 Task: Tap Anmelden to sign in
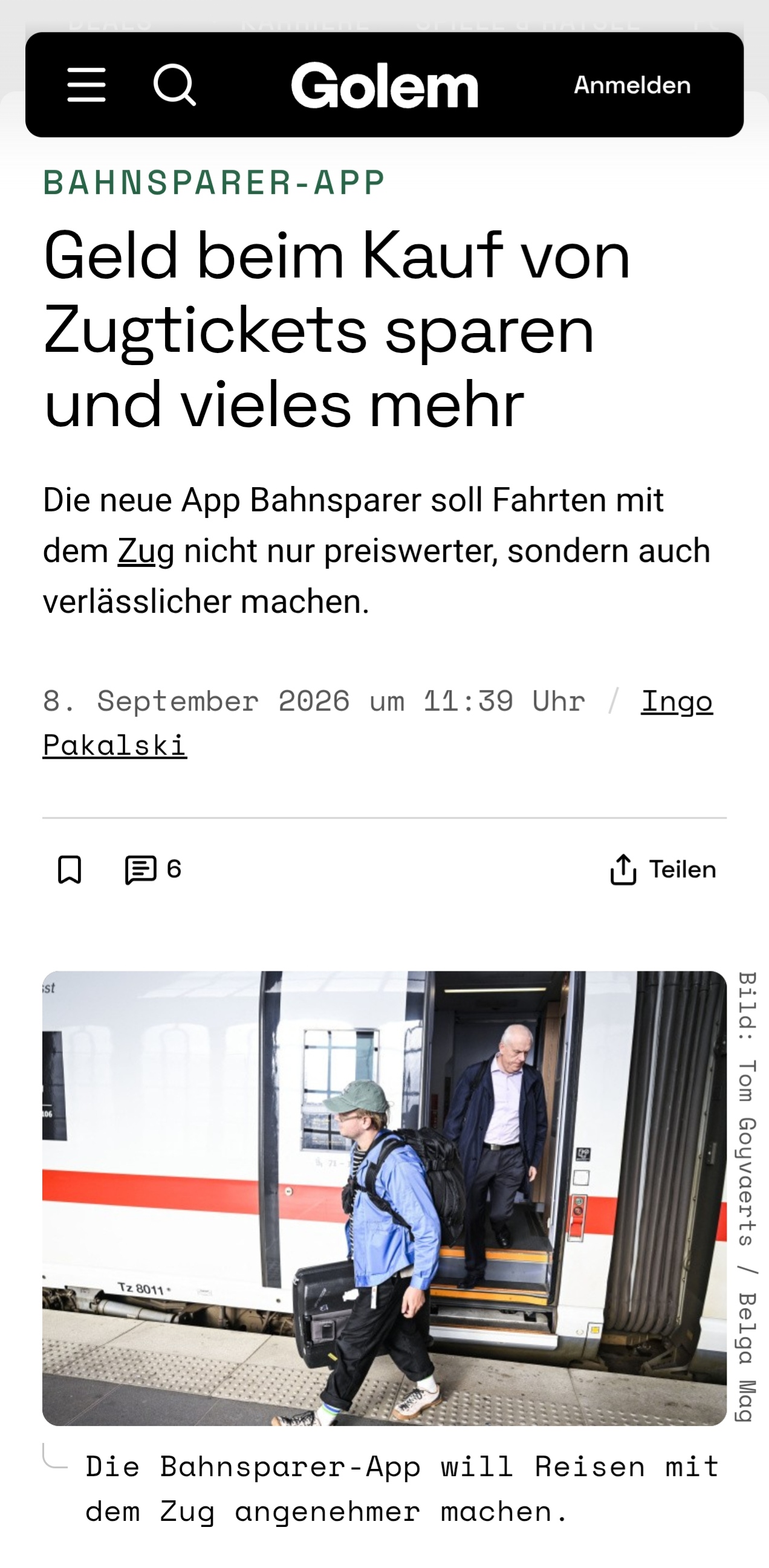[632, 85]
